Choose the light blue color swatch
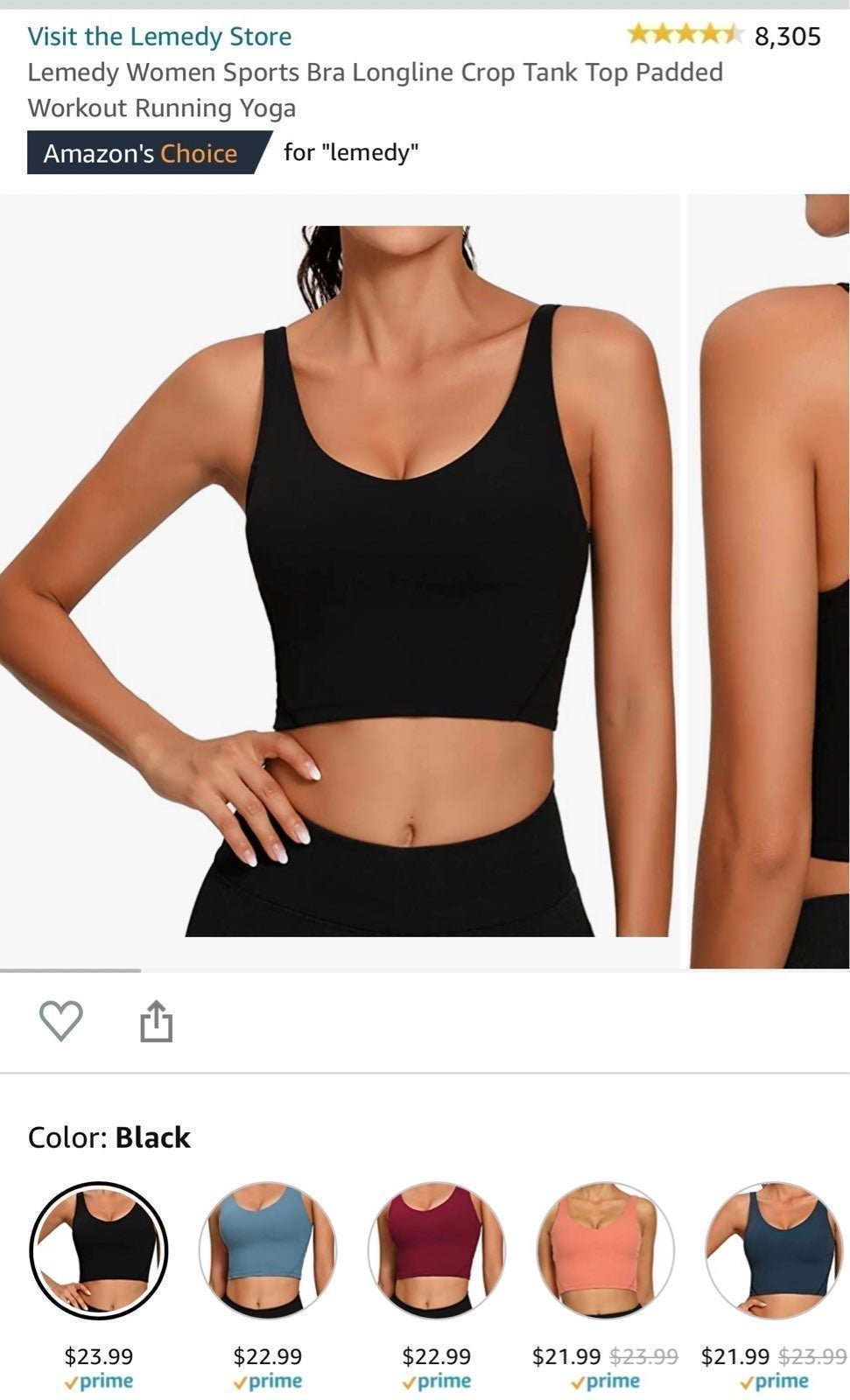The width and height of the screenshot is (850, 1400). pyautogui.click(x=268, y=1250)
